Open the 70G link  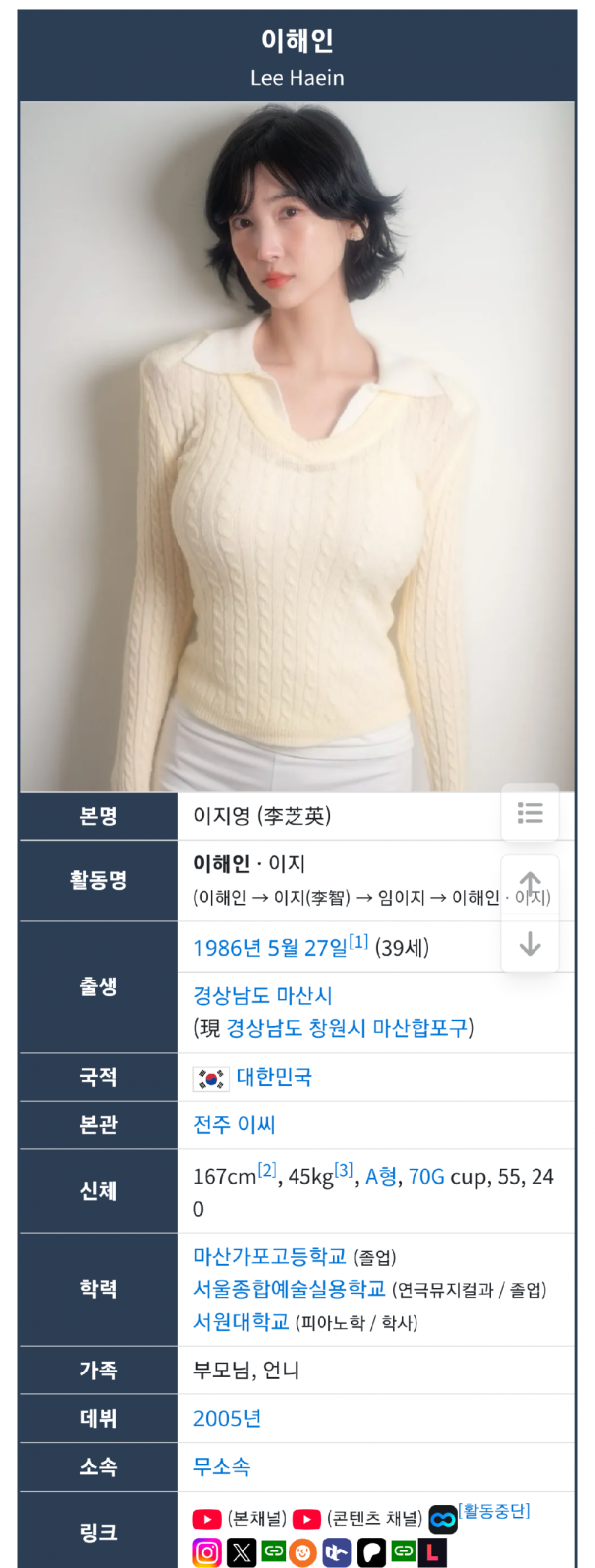[x=426, y=1177]
